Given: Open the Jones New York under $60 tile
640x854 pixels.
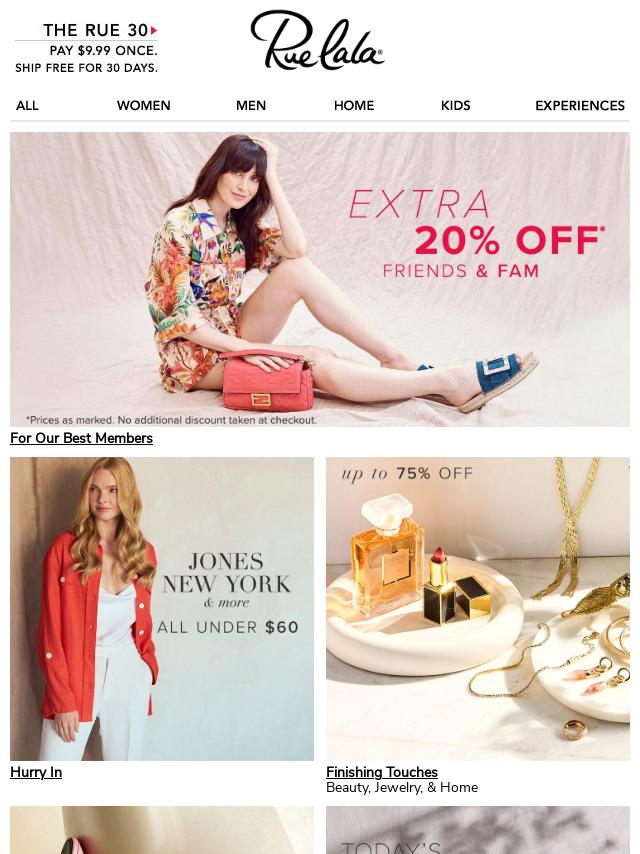Looking at the screenshot, I should [162, 608].
